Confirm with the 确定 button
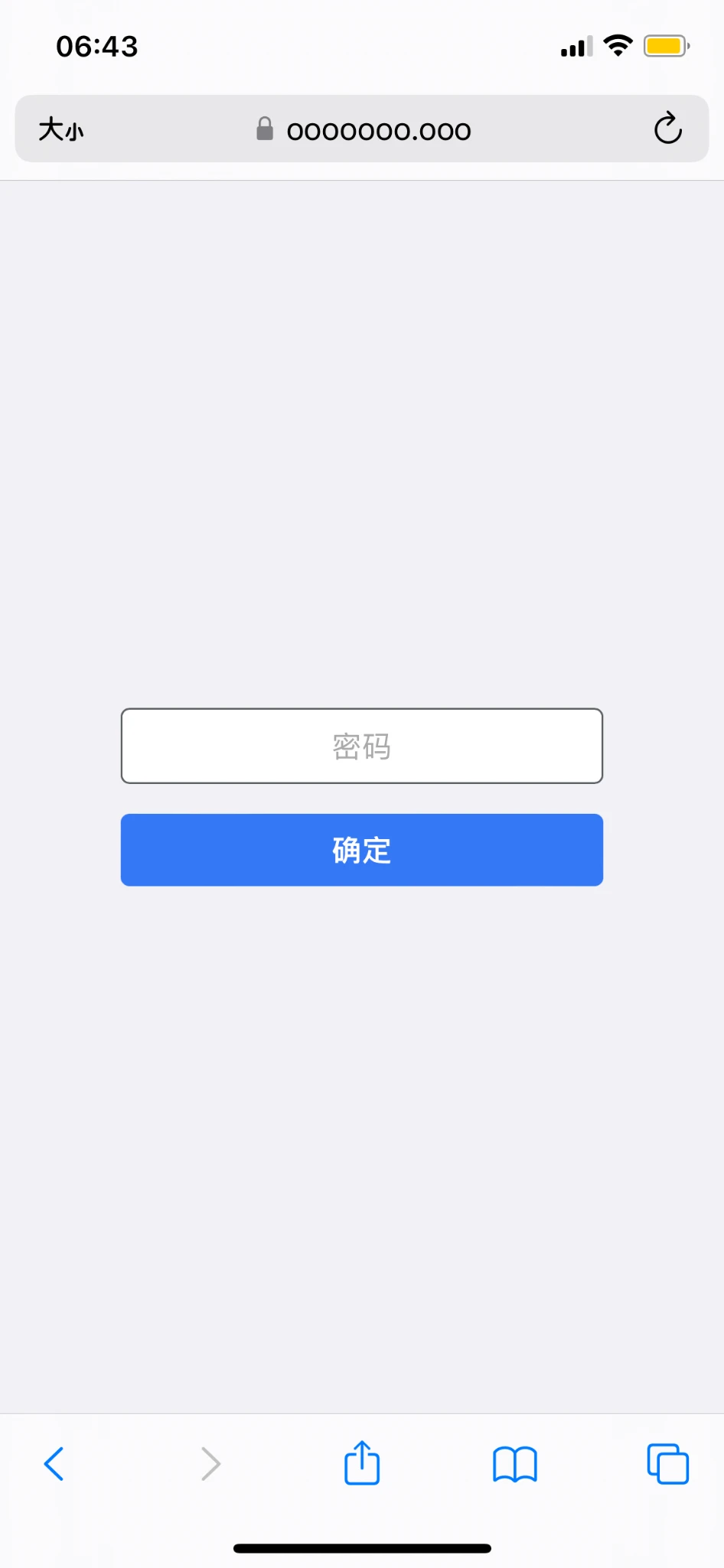The image size is (724, 1568). 361,850
